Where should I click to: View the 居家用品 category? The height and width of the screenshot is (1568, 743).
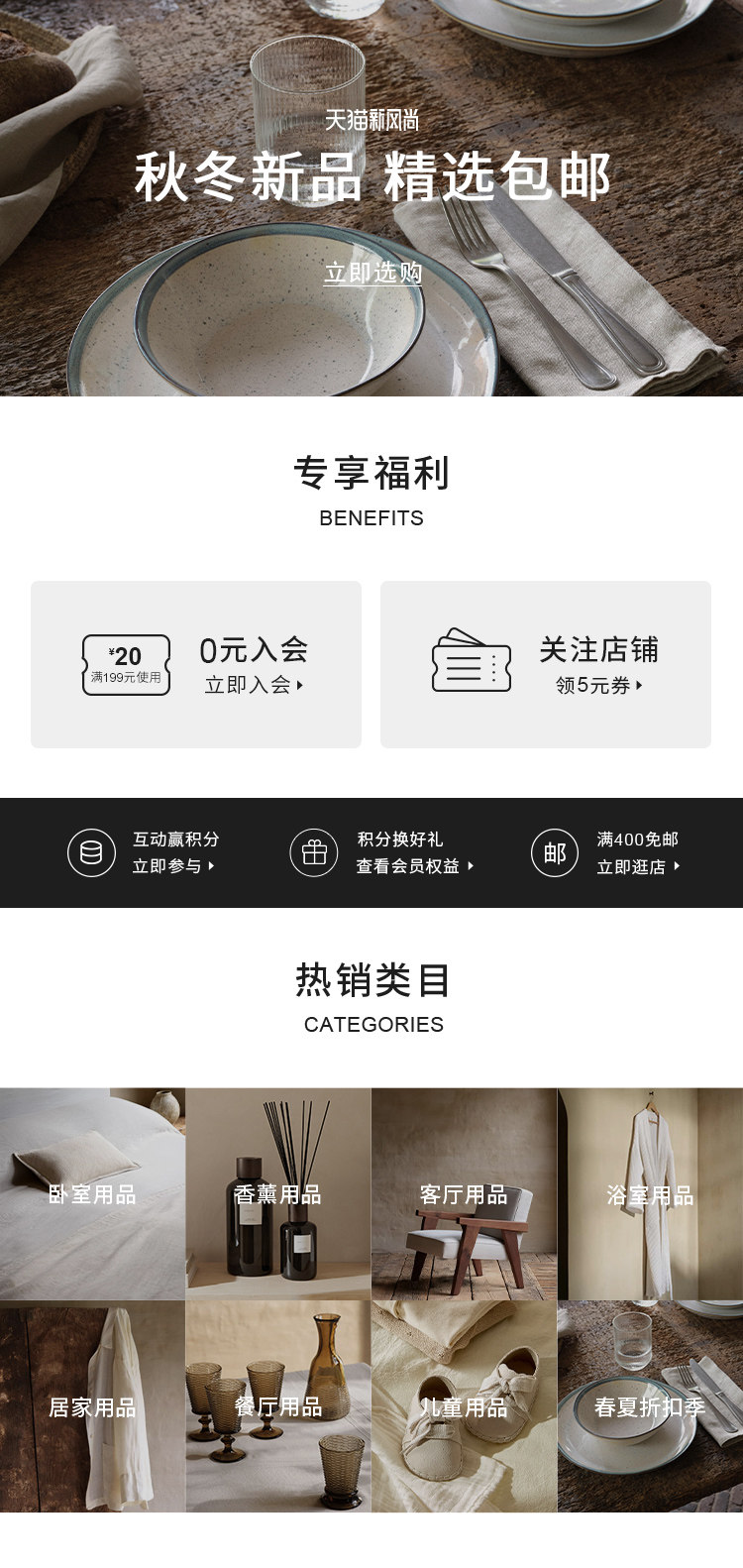[92, 1406]
